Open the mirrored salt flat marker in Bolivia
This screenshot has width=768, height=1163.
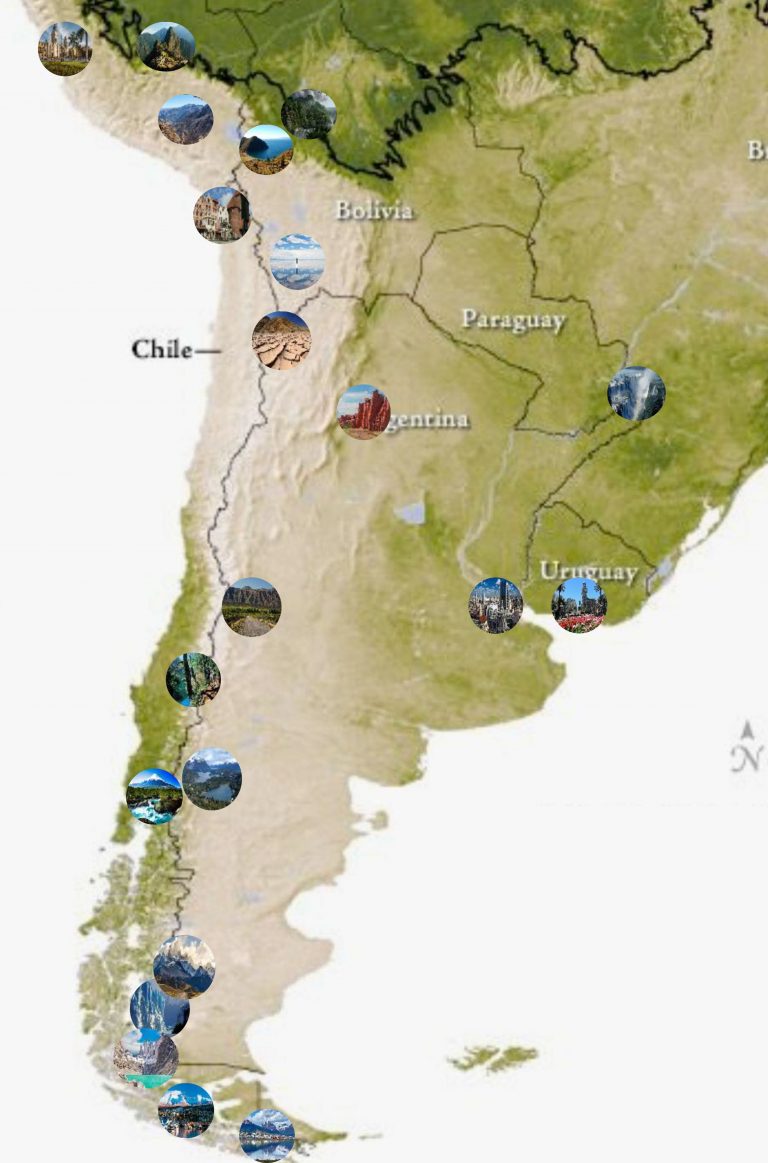coord(297,261)
